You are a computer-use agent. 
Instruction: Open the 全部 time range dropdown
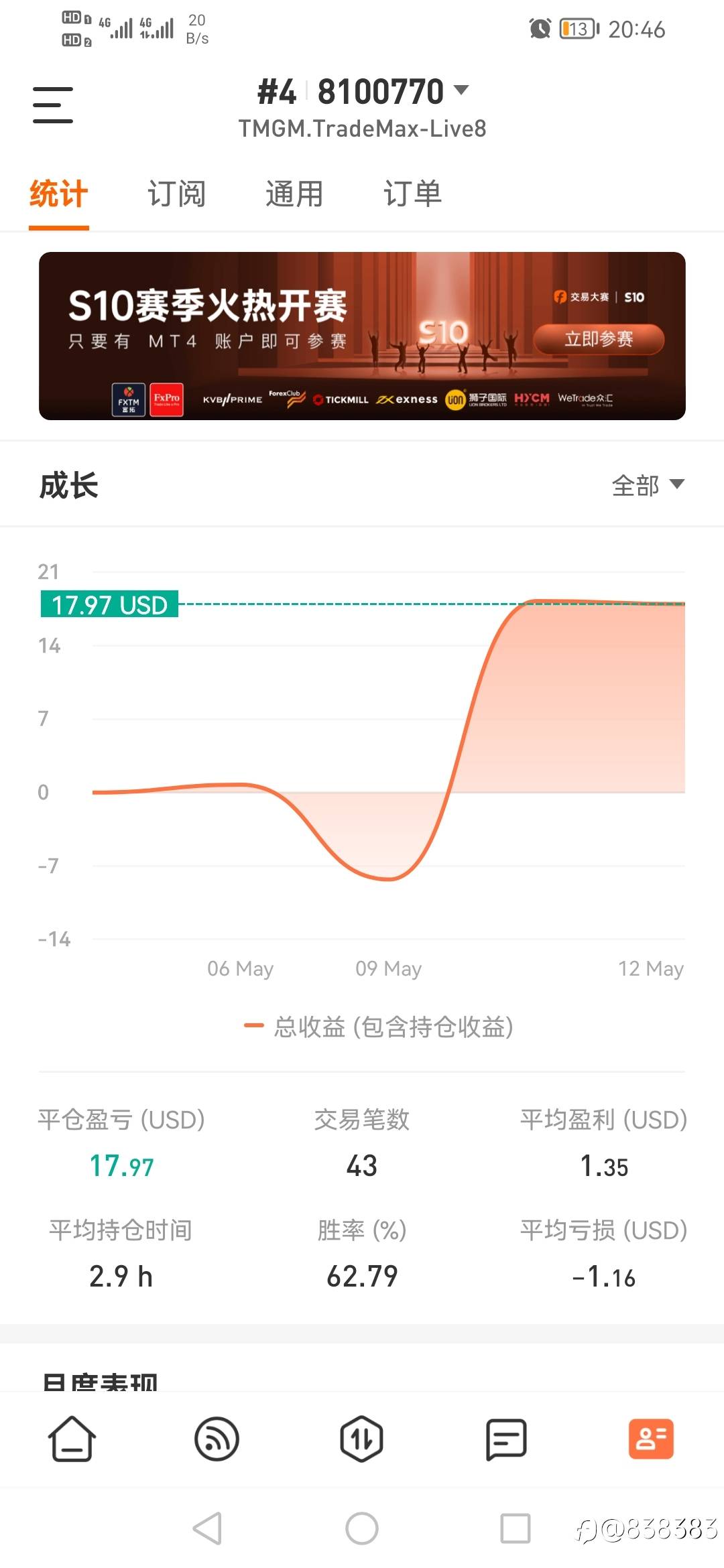[x=648, y=485]
